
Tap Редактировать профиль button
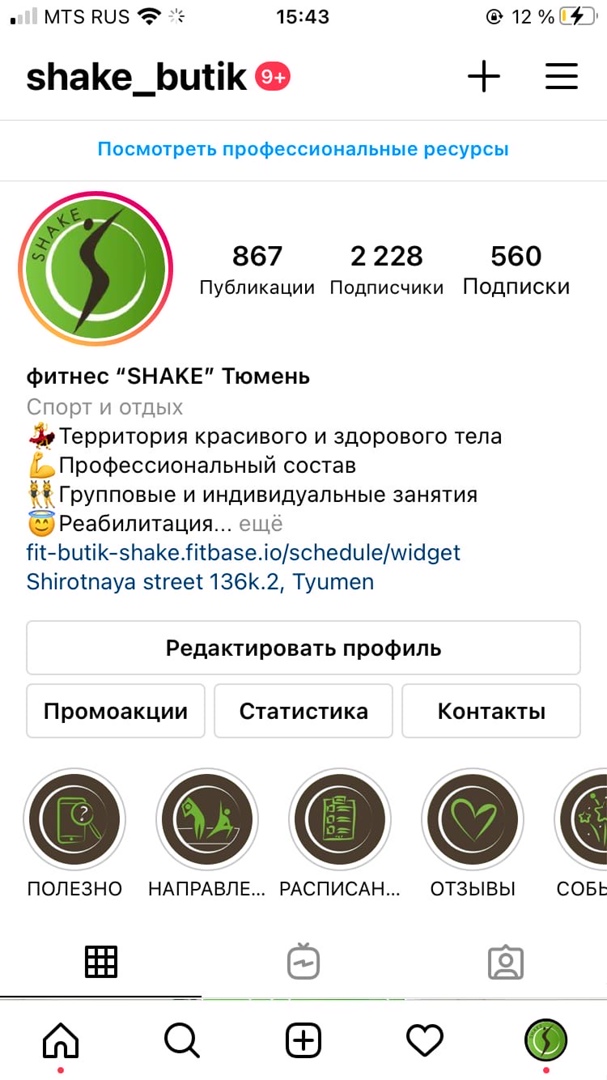pyautogui.click(x=303, y=648)
